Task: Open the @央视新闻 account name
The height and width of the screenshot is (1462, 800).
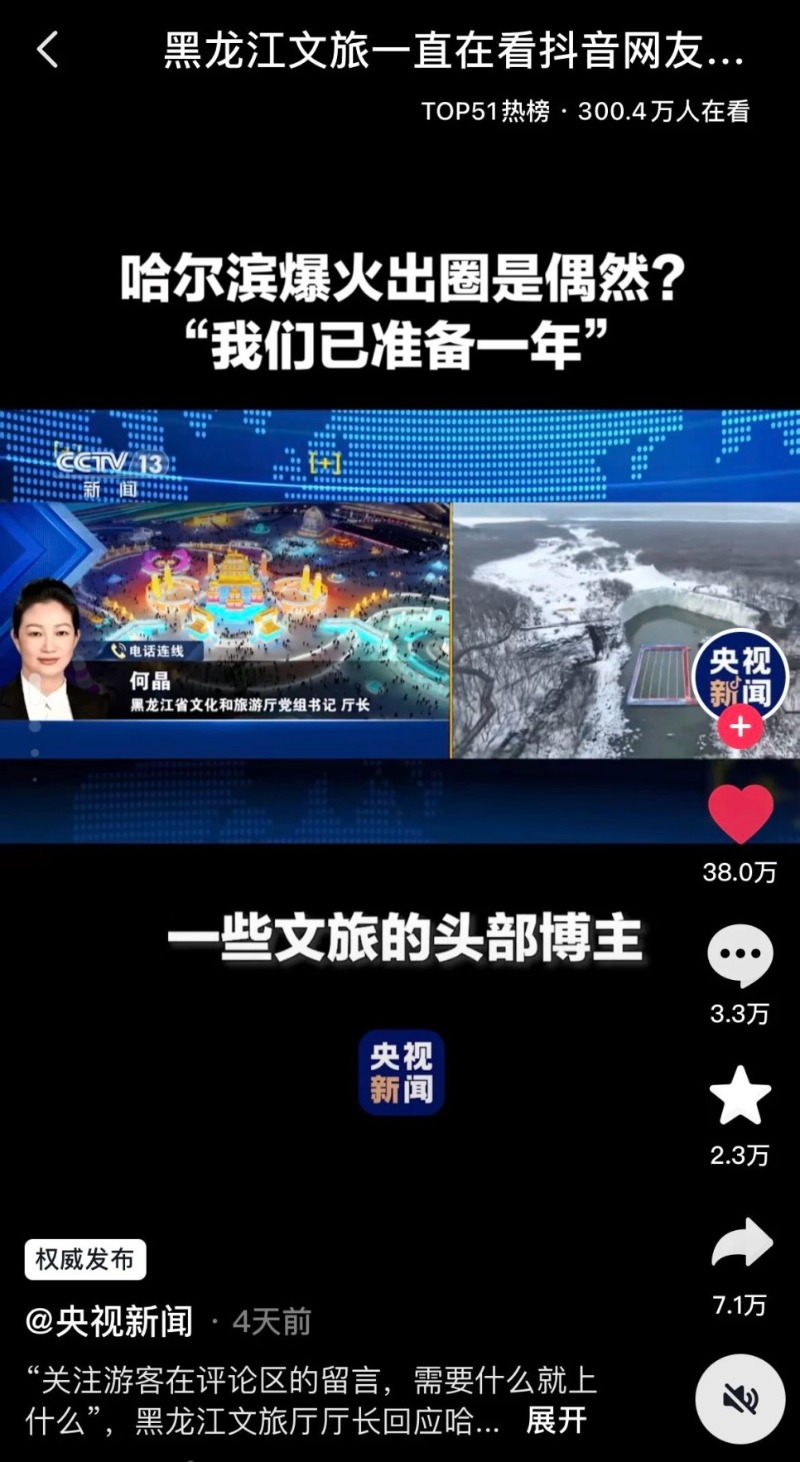Action: point(109,1322)
